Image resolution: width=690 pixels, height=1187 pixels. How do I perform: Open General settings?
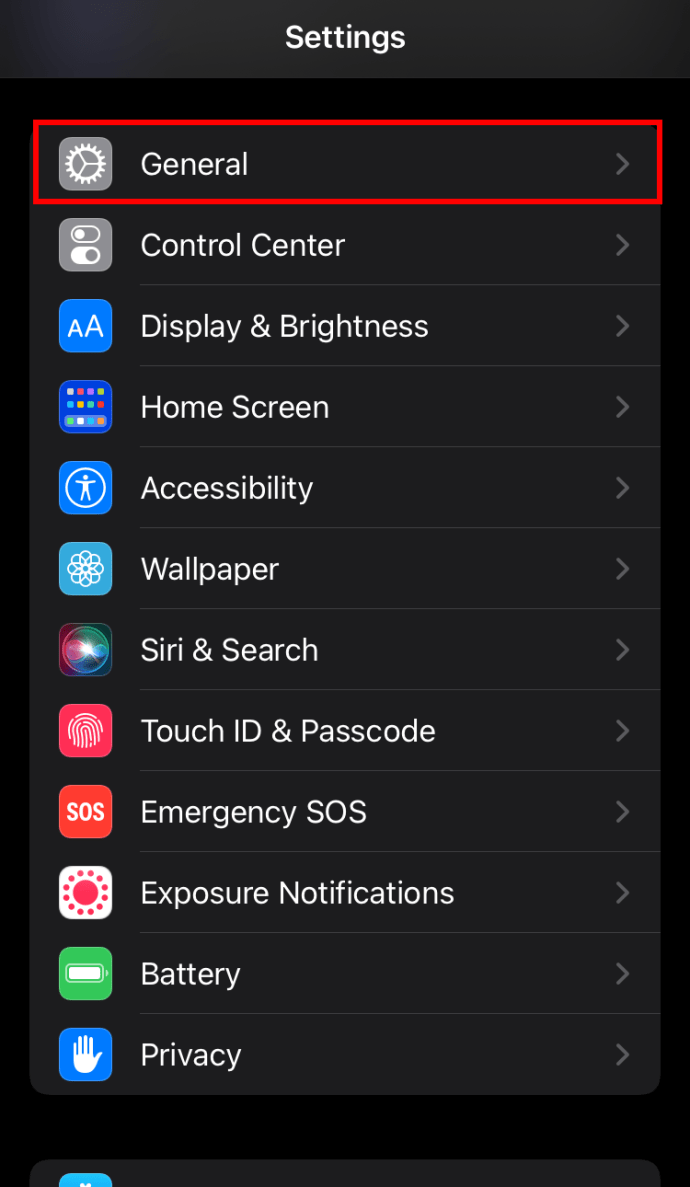pyautogui.click(x=345, y=164)
